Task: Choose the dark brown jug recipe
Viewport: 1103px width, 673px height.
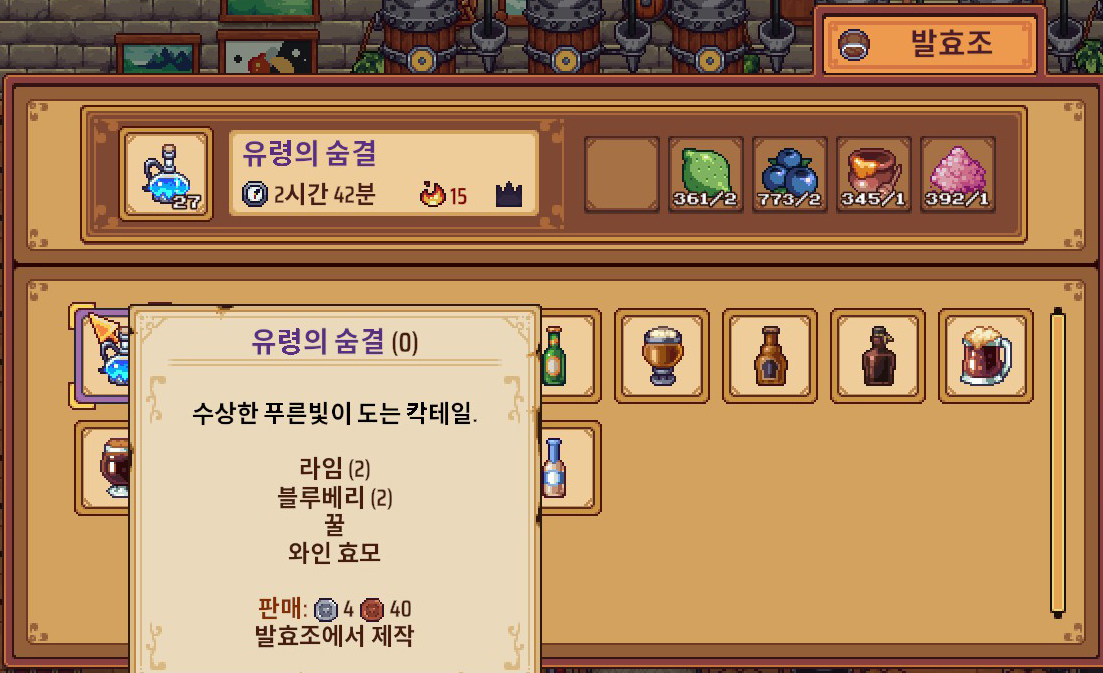Action: pyautogui.click(x=877, y=355)
